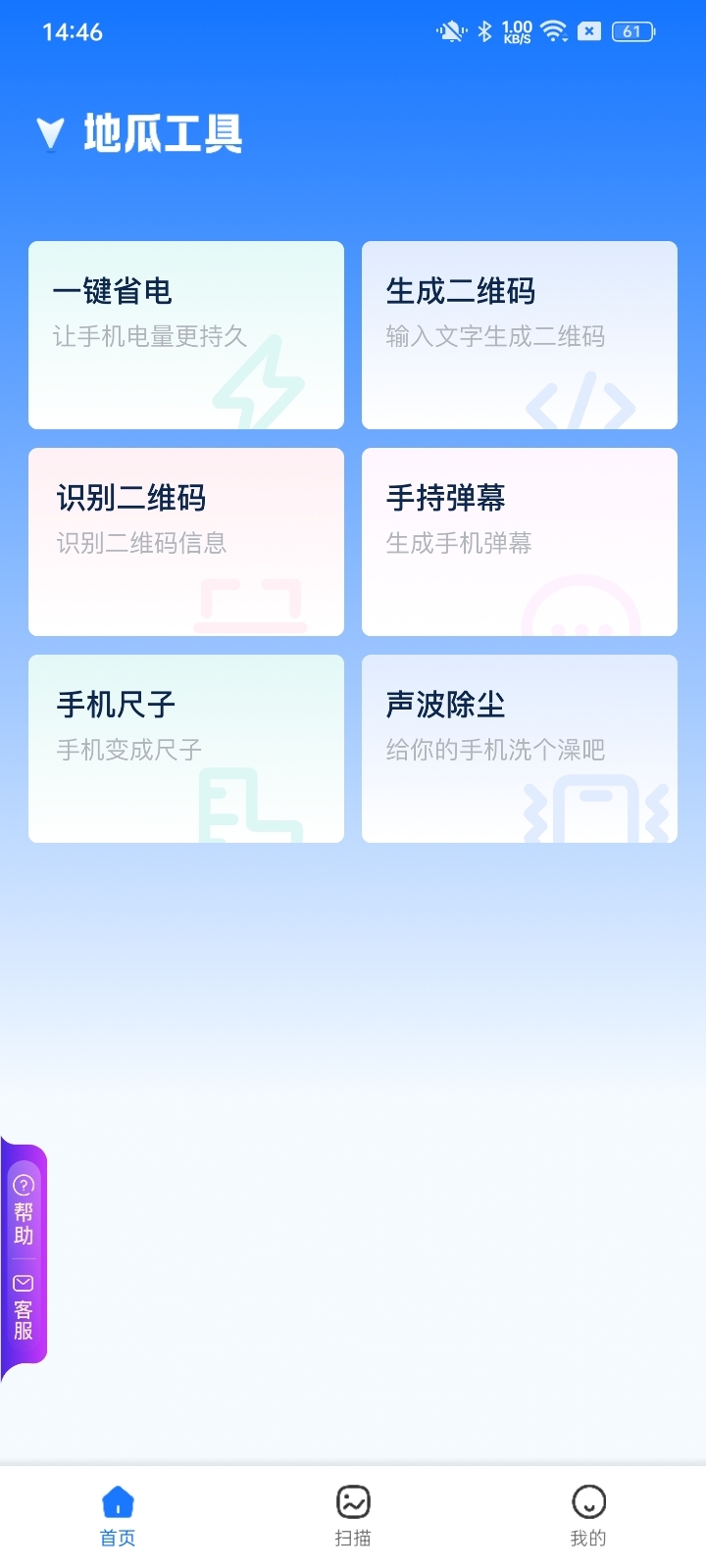Tap the smiley 我的 profile icon

click(587, 1499)
